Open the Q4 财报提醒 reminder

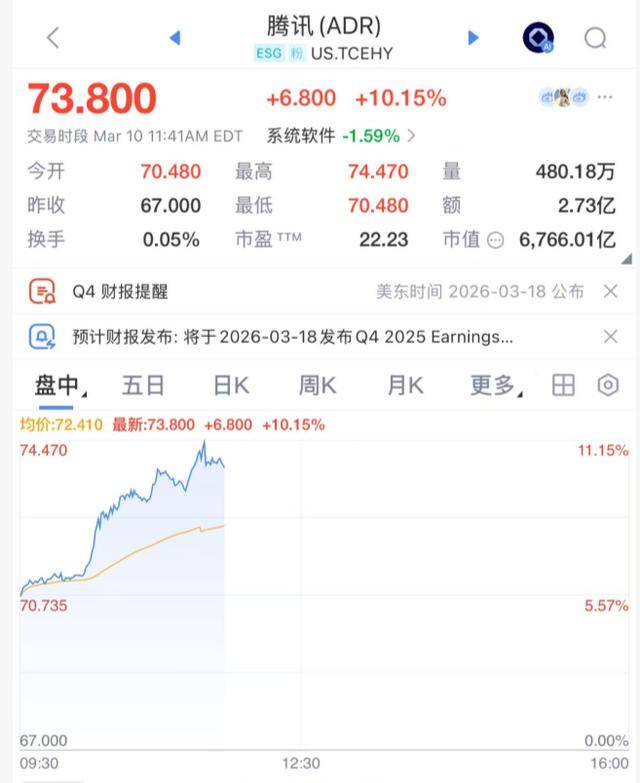coord(120,291)
